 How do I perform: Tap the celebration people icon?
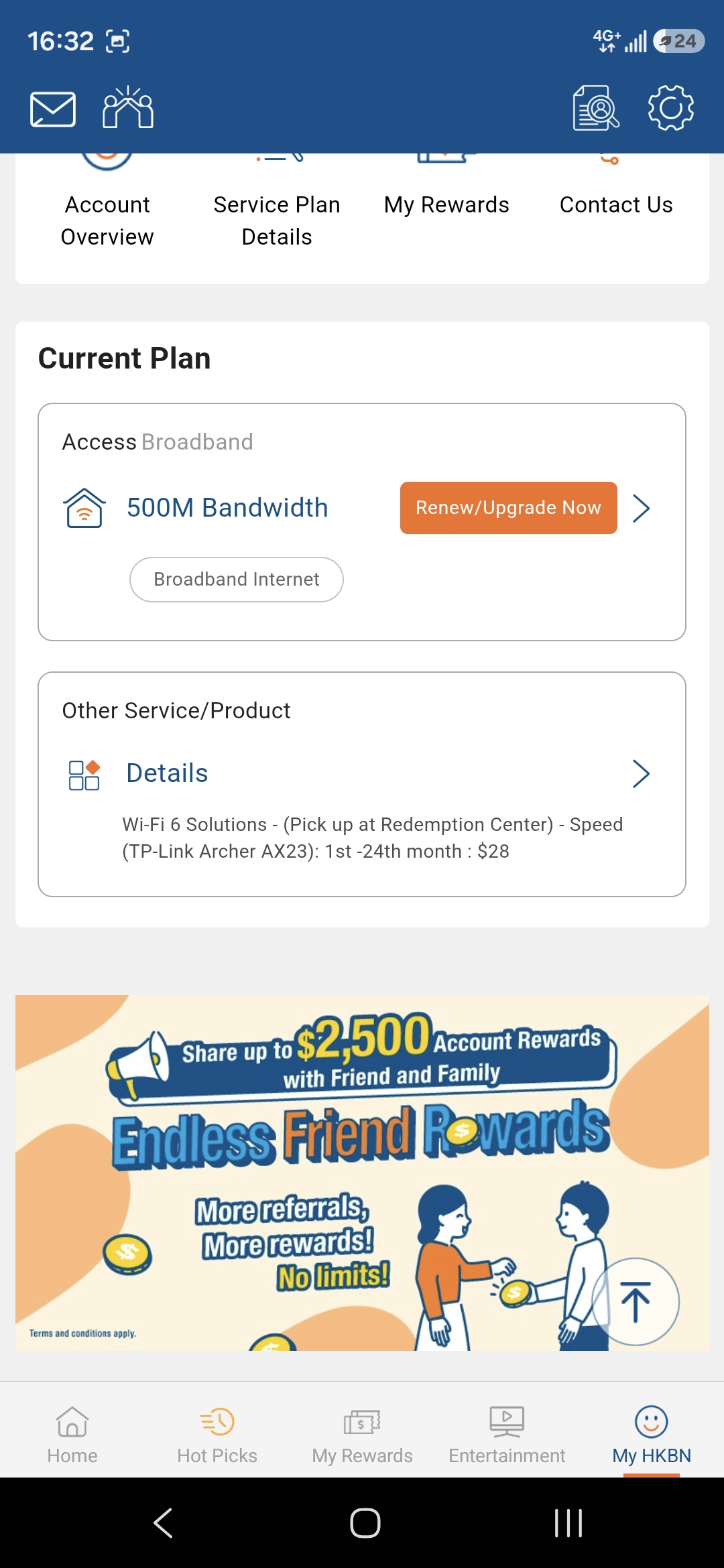[x=128, y=107]
